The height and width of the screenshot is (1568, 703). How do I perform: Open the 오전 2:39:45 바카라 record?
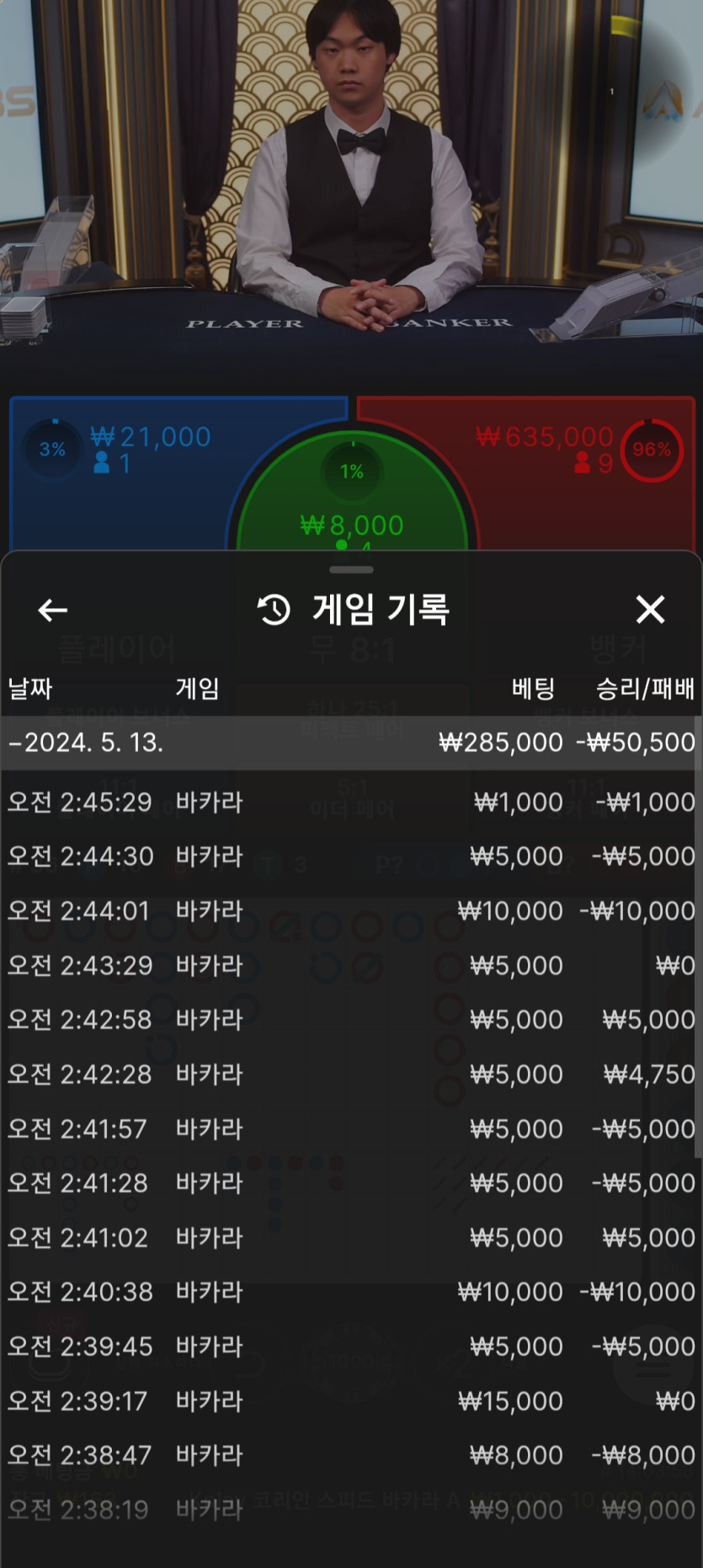point(350,1347)
